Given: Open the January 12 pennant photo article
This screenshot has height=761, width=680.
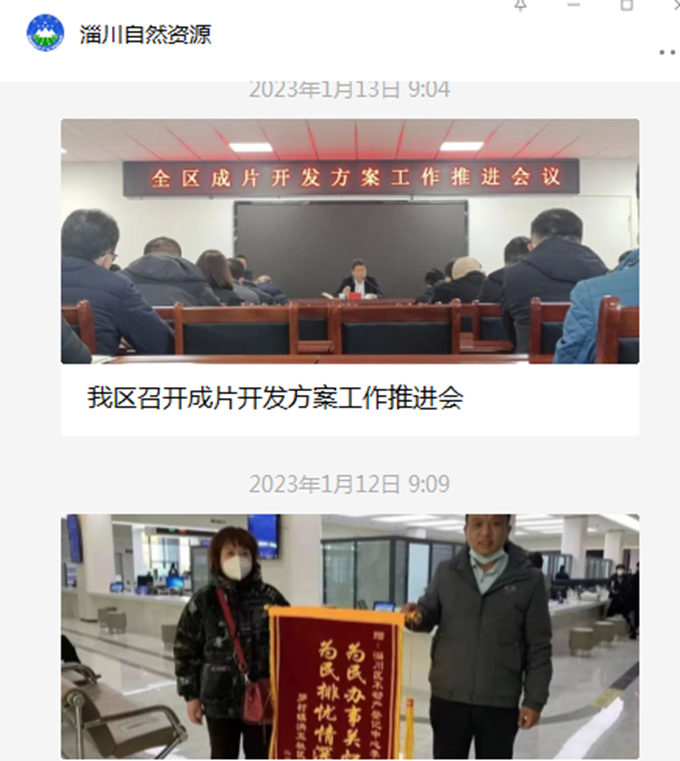Looking at the screenshot, I should point(349,635).
